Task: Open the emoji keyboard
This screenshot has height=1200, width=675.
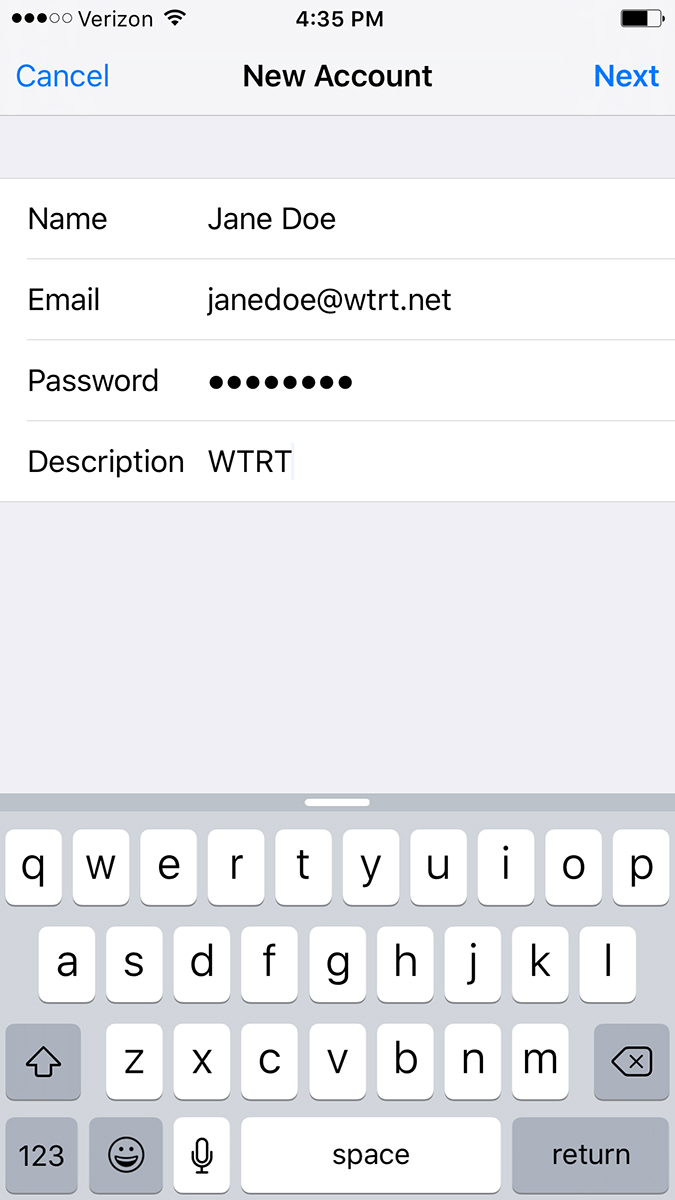Action: click(x=126, y=1155)
